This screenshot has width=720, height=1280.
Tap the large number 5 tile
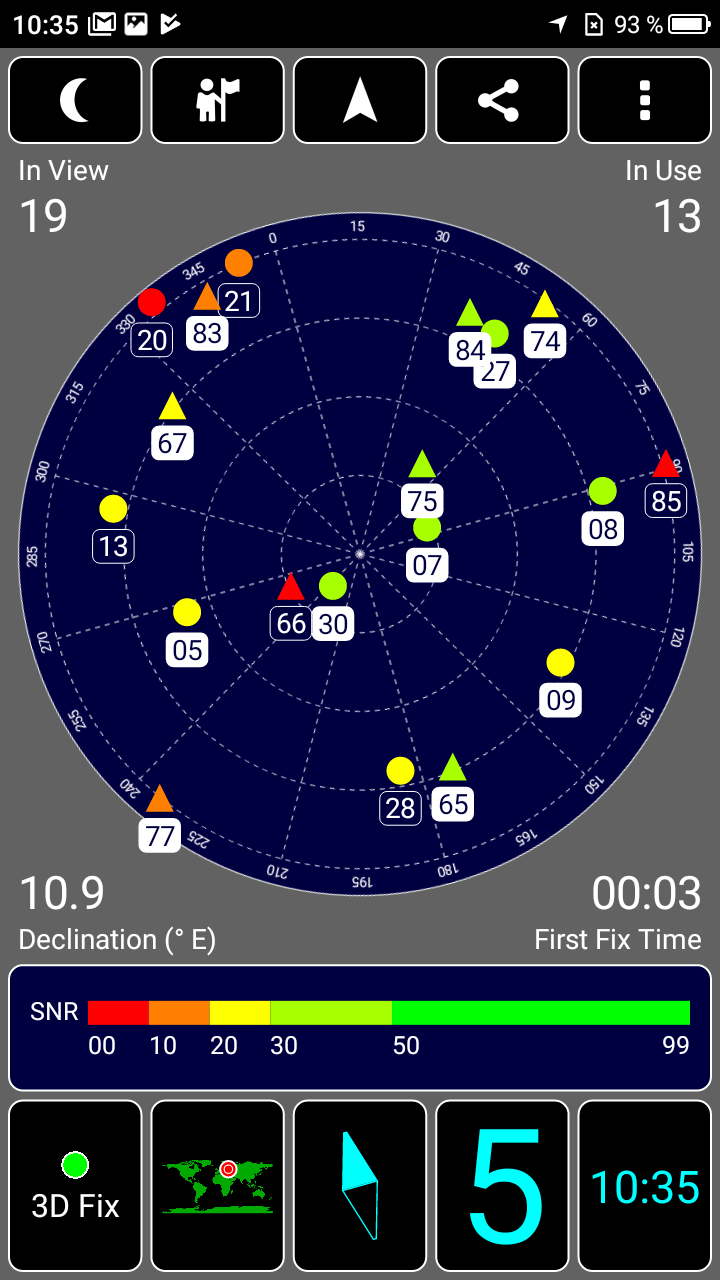502,1186
